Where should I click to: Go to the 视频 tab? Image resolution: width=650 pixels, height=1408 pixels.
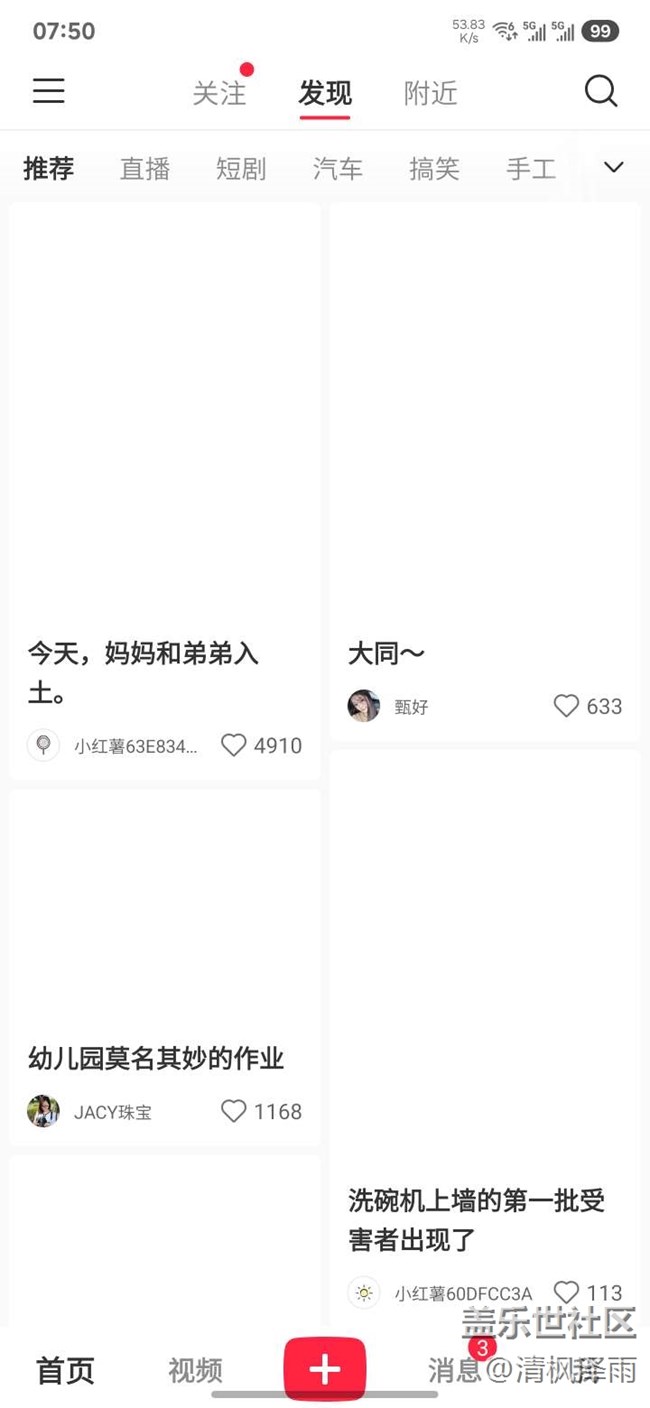click(x=195, y=1370)
